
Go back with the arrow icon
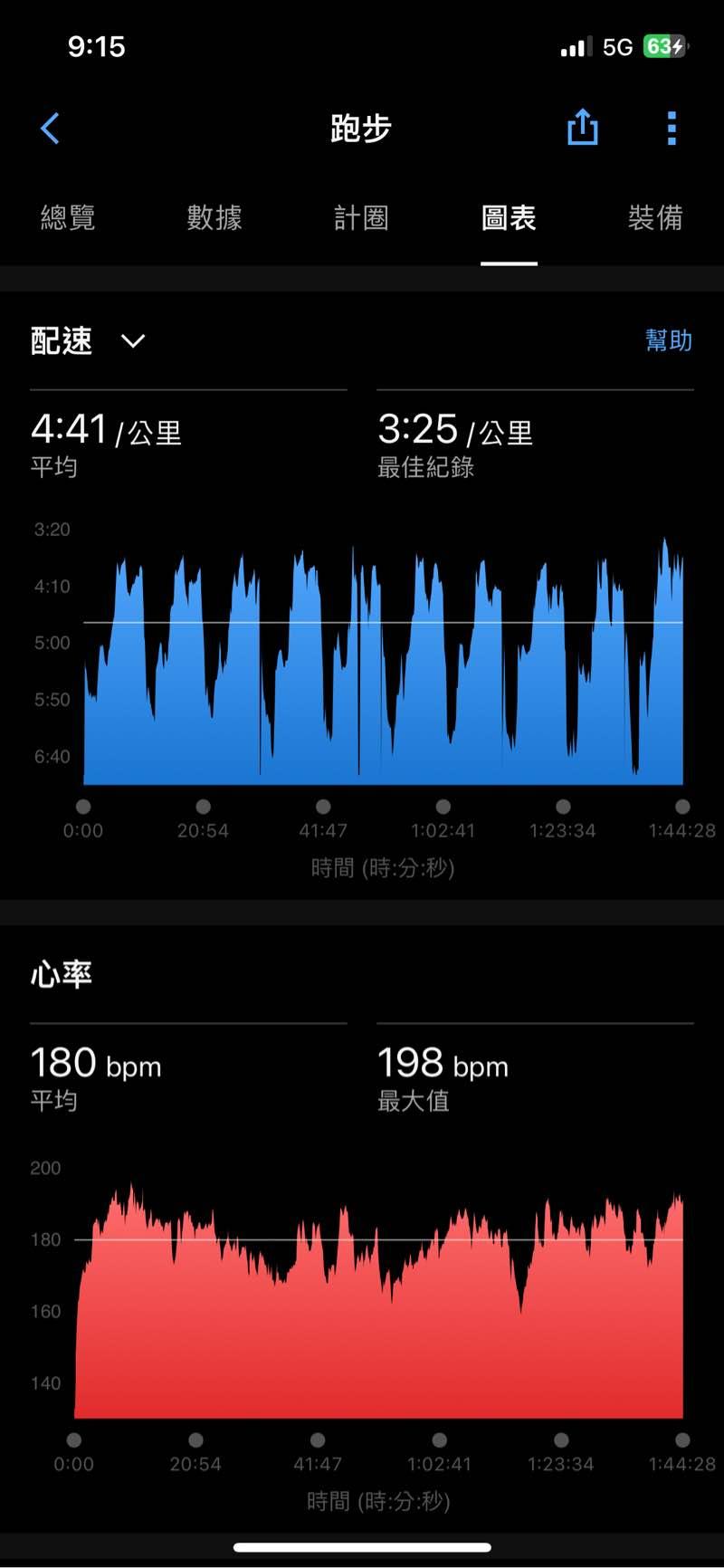point(51,129)
